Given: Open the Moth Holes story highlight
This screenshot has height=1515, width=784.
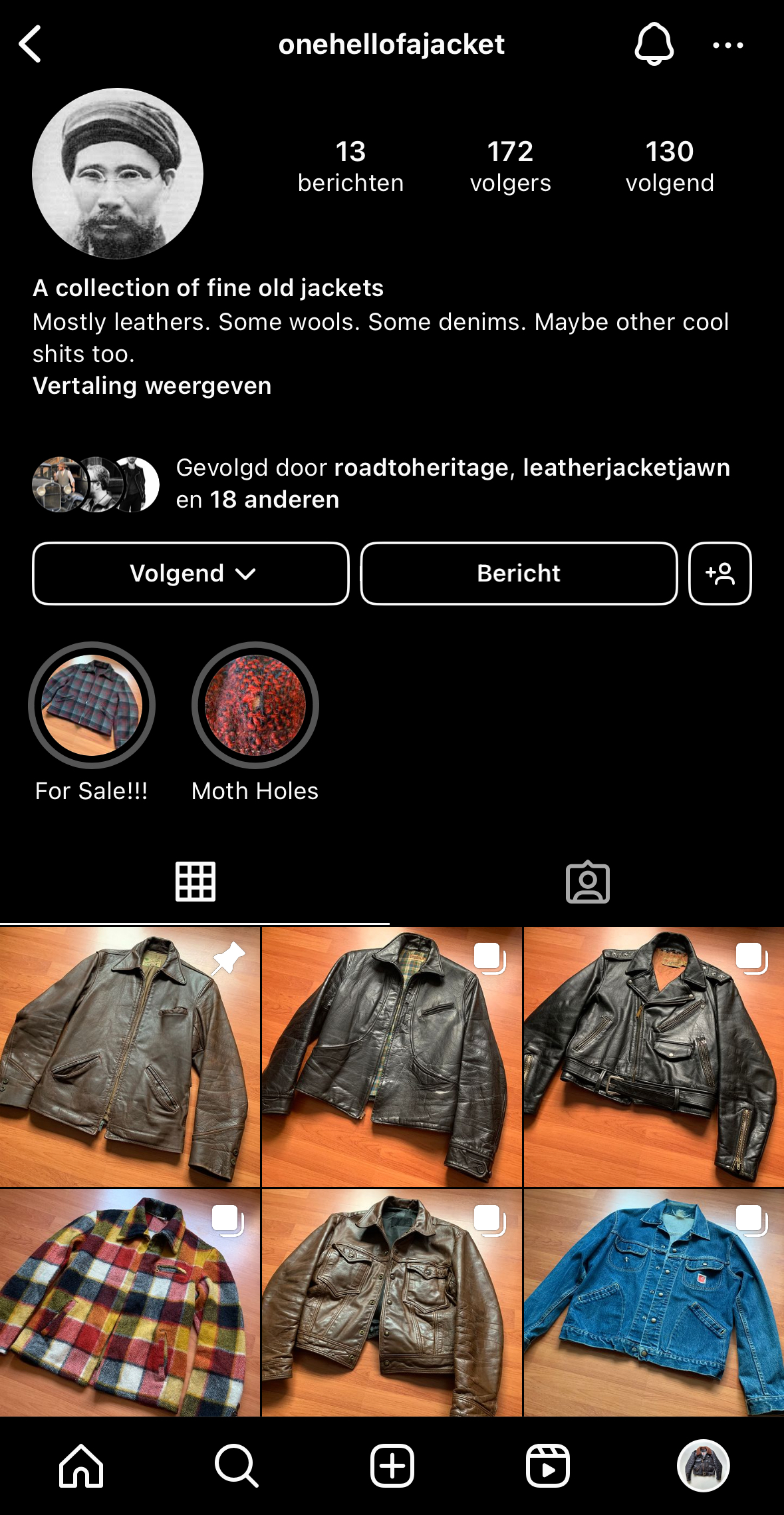Looking at the screenshot, I should pyautogui.click(x=255, y=705).
